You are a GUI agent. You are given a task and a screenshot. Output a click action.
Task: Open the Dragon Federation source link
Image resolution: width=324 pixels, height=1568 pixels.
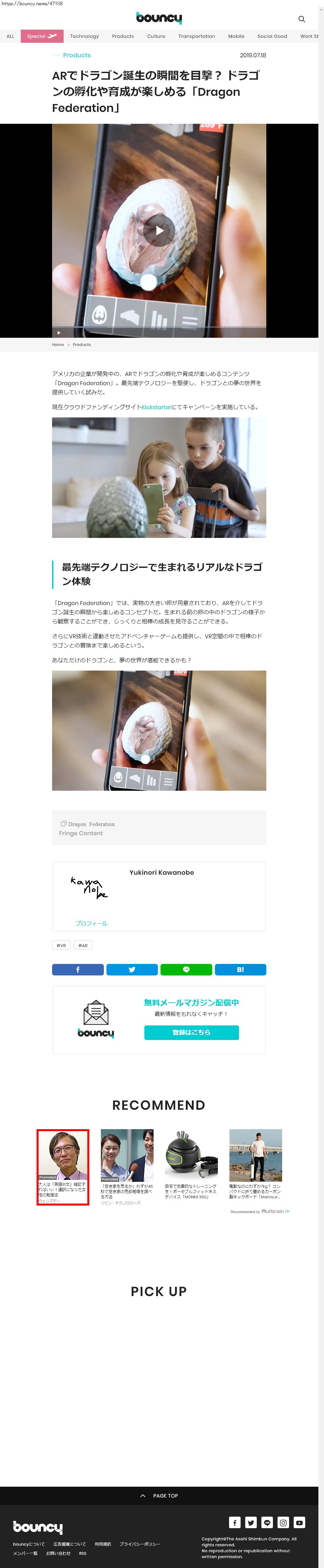91,824
